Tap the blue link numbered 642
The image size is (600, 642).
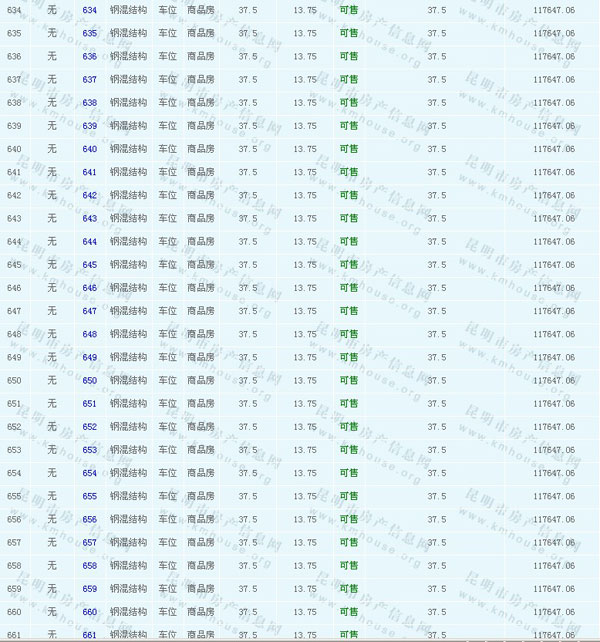click(90, 195)
